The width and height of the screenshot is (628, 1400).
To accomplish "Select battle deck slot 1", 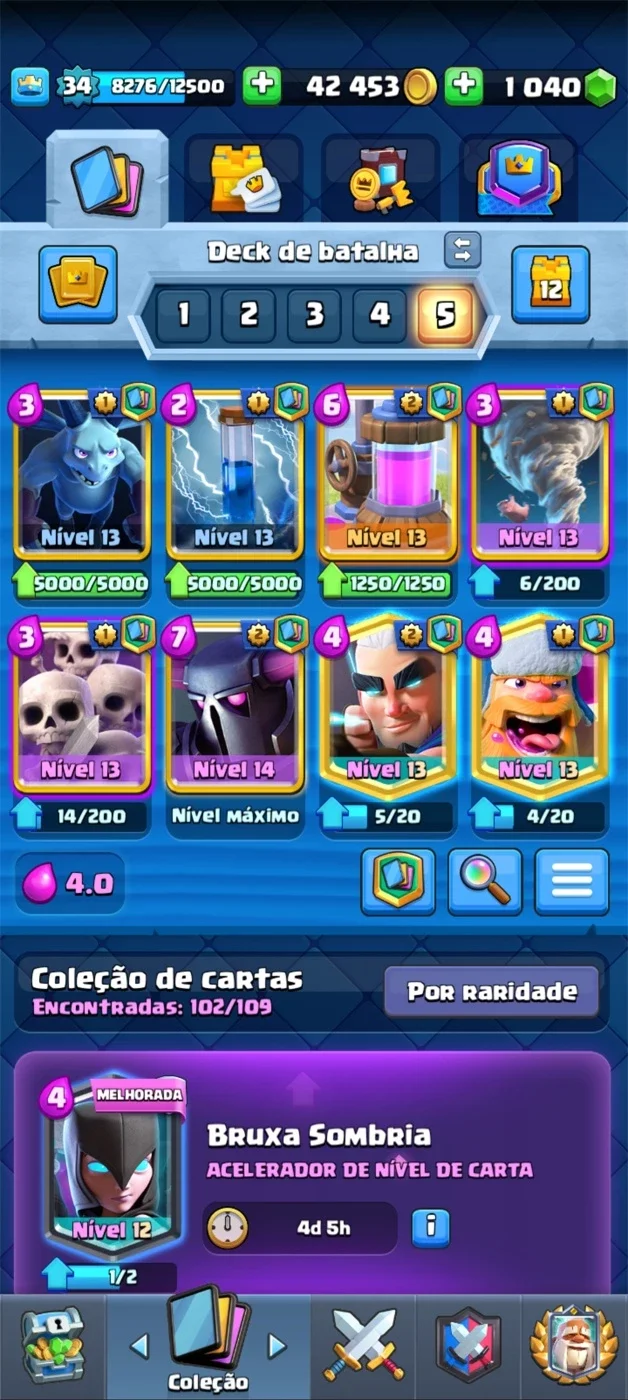I will pyautogui.click(x=183, y=316).
